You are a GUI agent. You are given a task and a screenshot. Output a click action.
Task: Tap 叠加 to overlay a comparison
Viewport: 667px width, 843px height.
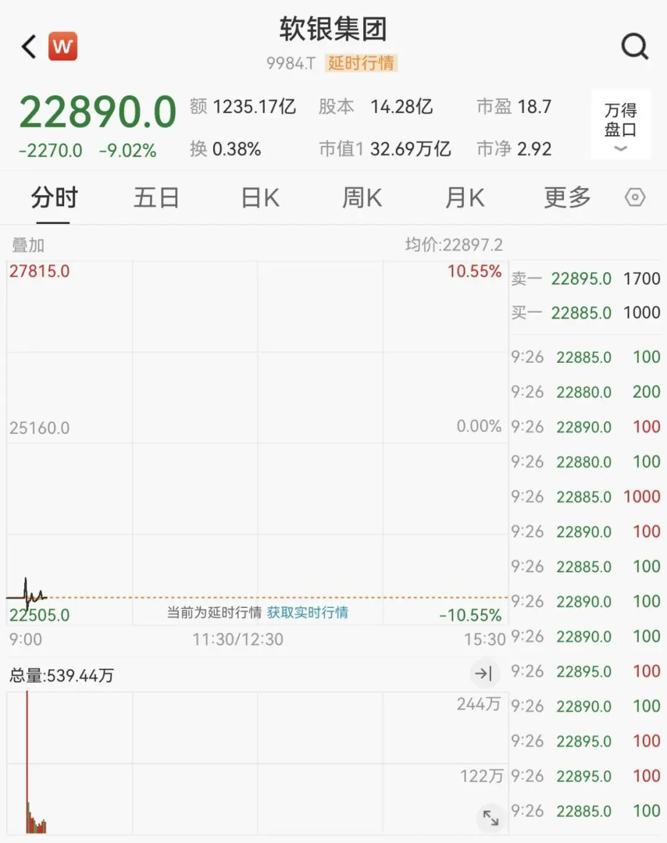[x=28, y=245]
